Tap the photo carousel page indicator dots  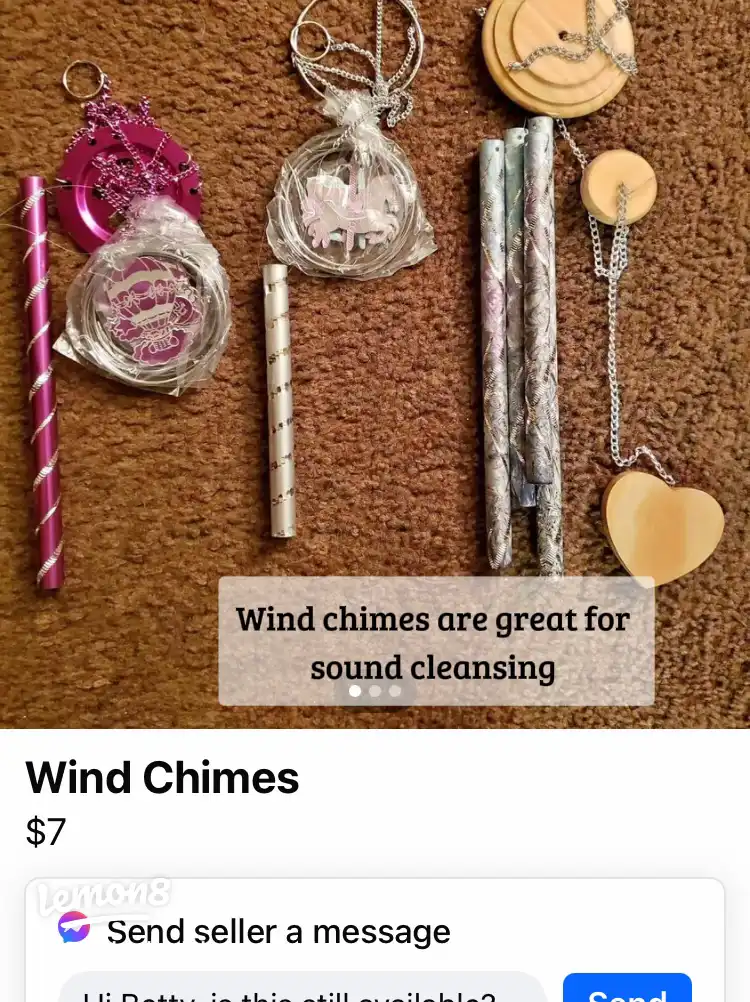(375, 691)
